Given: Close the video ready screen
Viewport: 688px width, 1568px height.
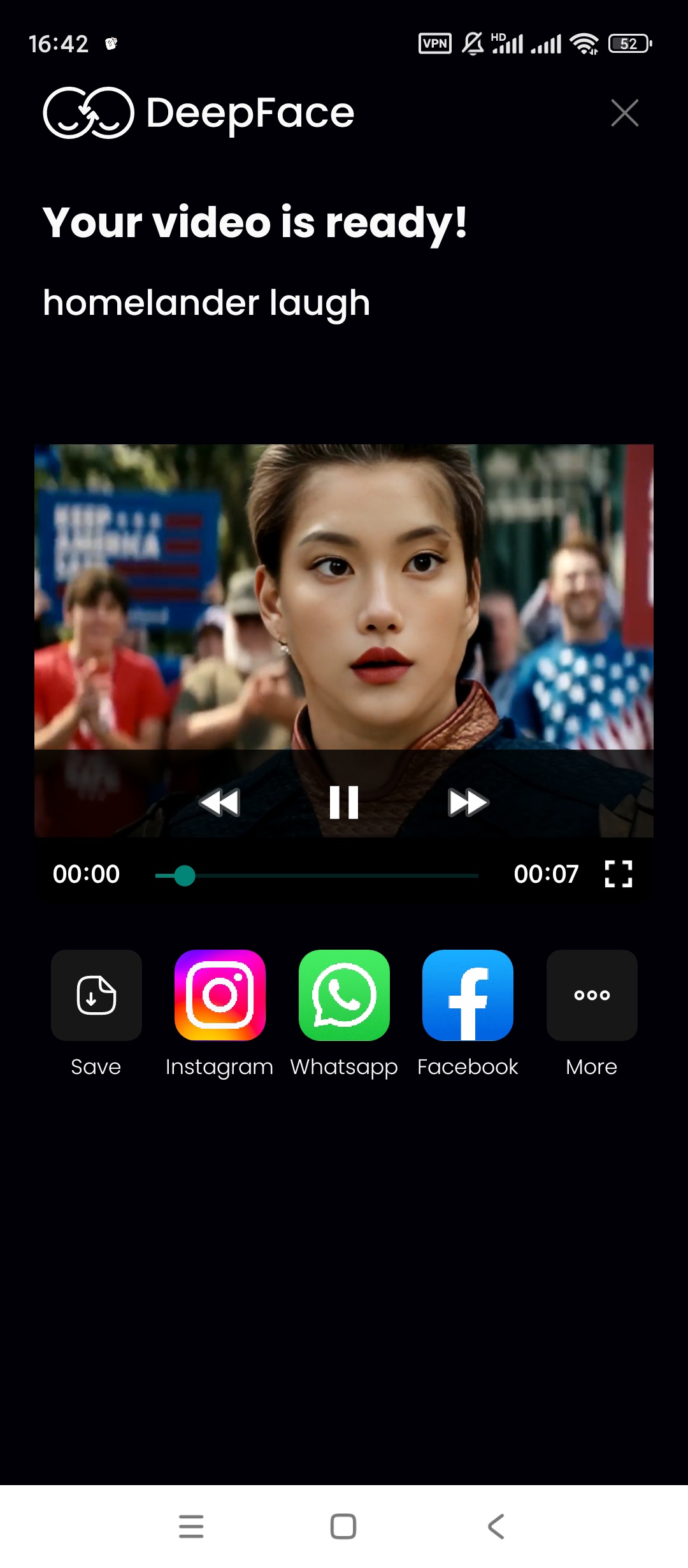Looking at the screenshot, I should pos(624,113).
